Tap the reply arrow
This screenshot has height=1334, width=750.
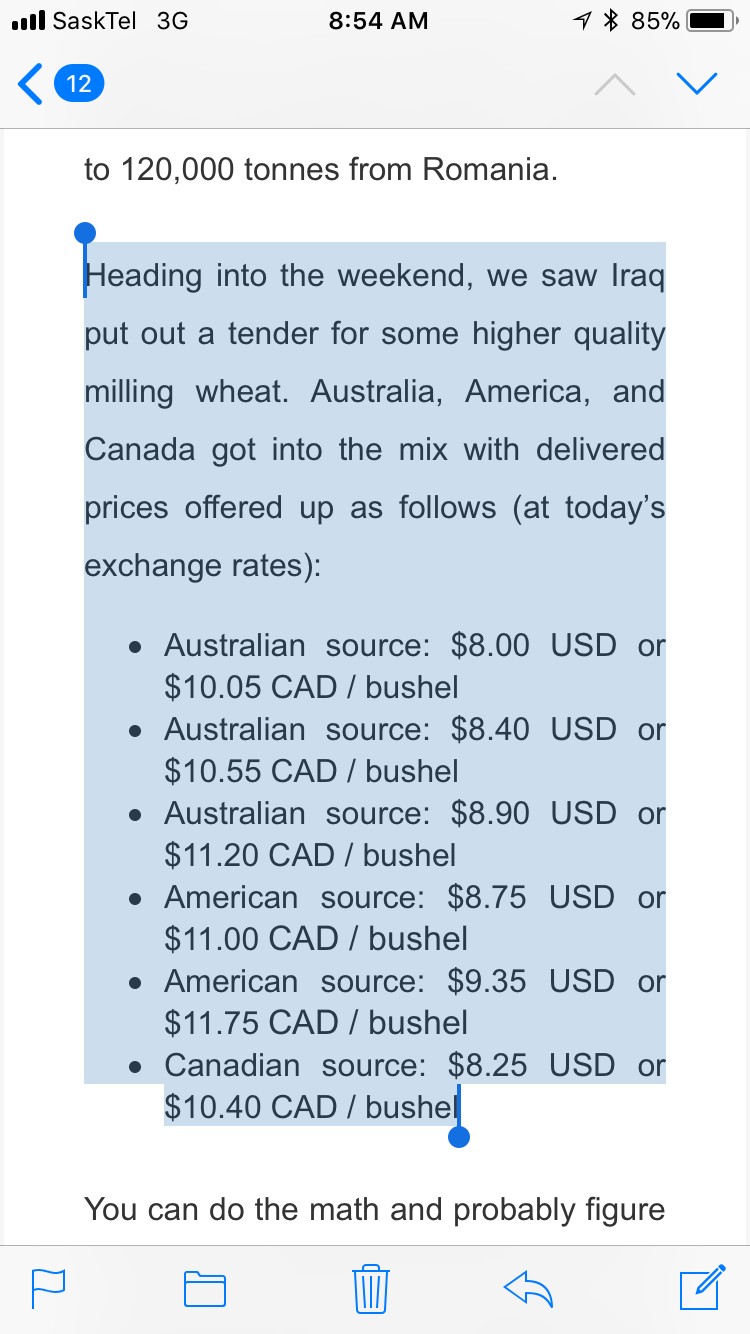click(x=528, y=1288)
